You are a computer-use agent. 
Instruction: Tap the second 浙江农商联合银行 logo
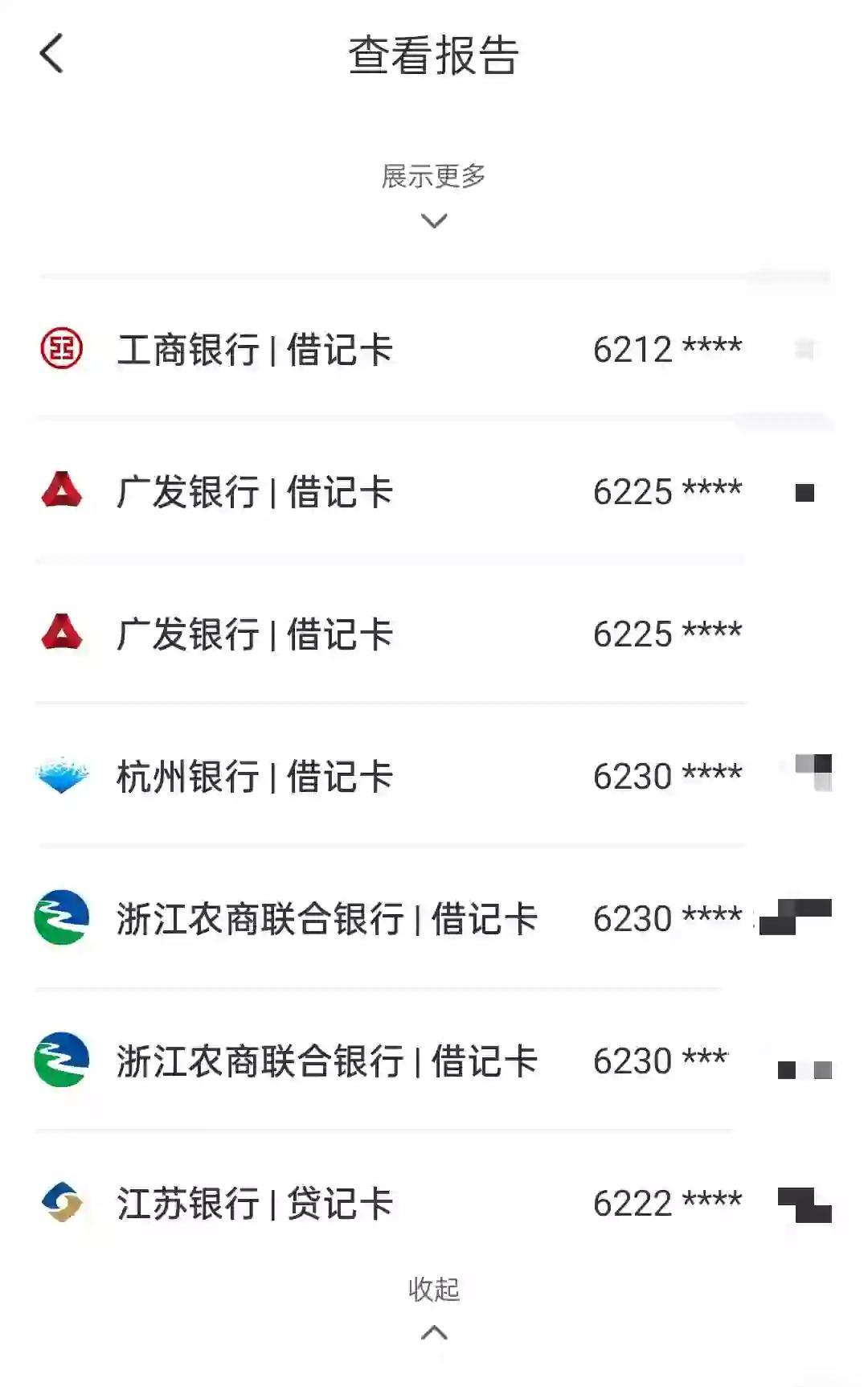pos(64,1060)
